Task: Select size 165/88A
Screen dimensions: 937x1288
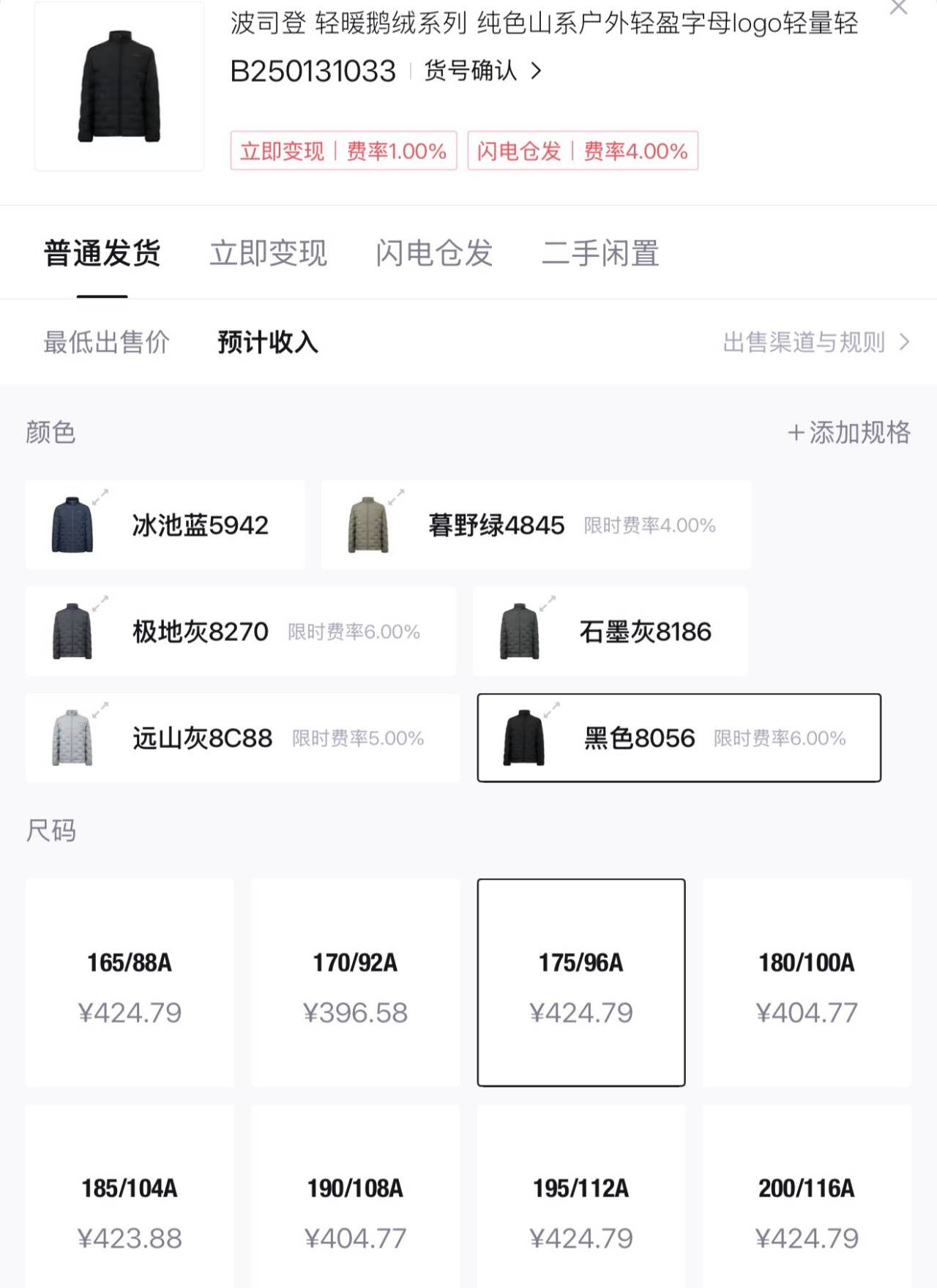Action: click(130, 983)
